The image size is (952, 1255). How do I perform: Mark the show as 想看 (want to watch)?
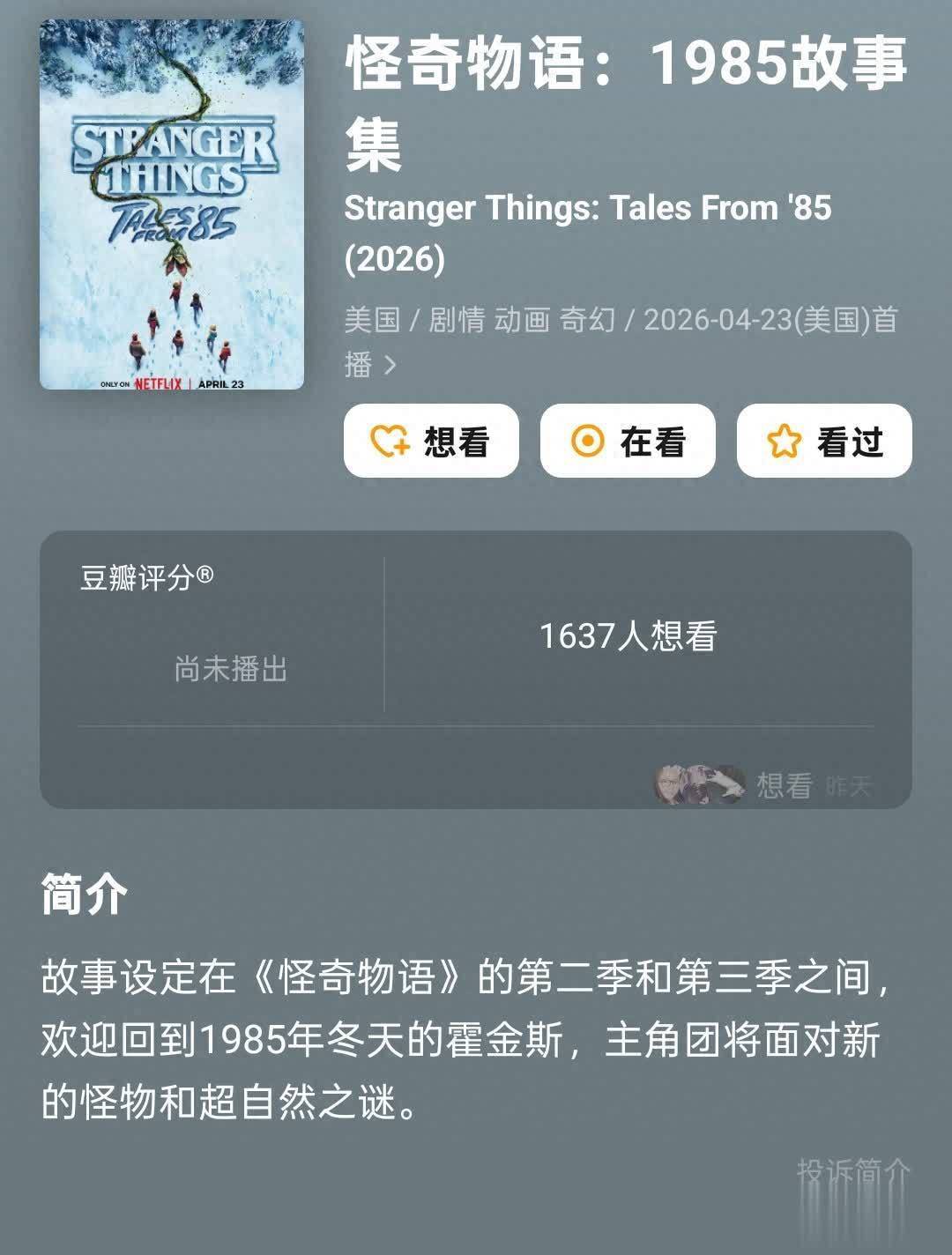tap(431, 441)
